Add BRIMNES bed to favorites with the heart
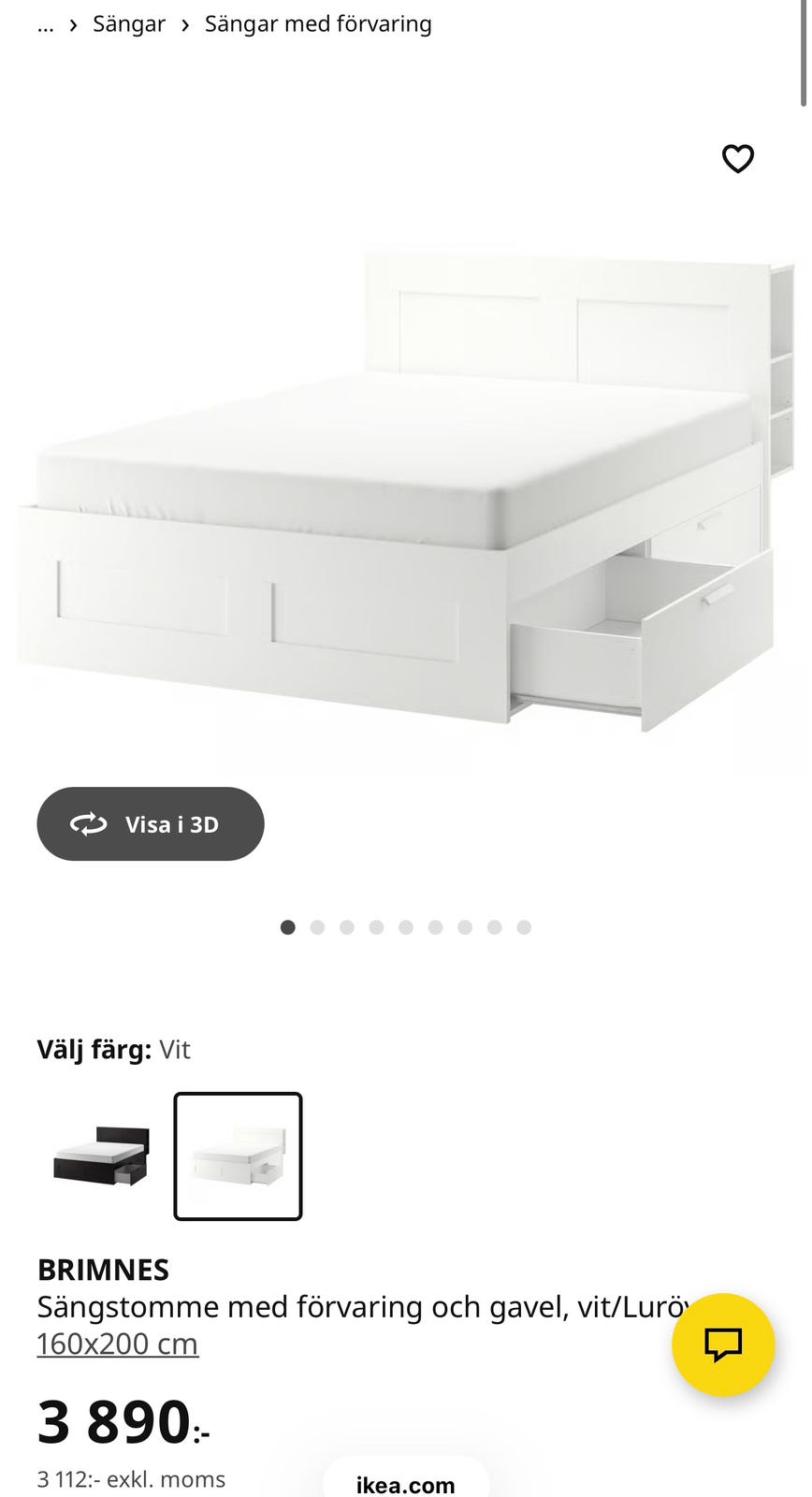 tap(737, 158)
